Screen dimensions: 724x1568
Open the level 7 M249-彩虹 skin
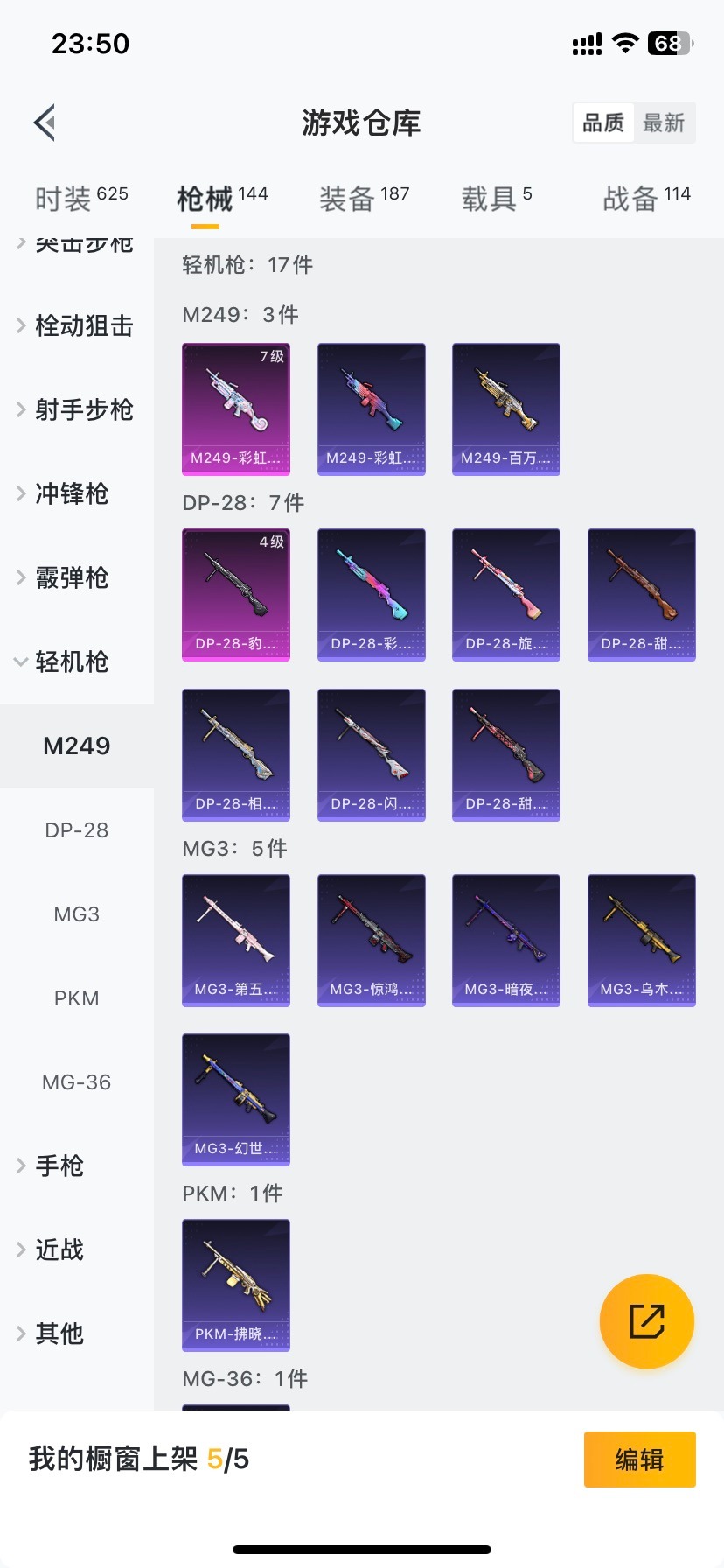point(236,409)
